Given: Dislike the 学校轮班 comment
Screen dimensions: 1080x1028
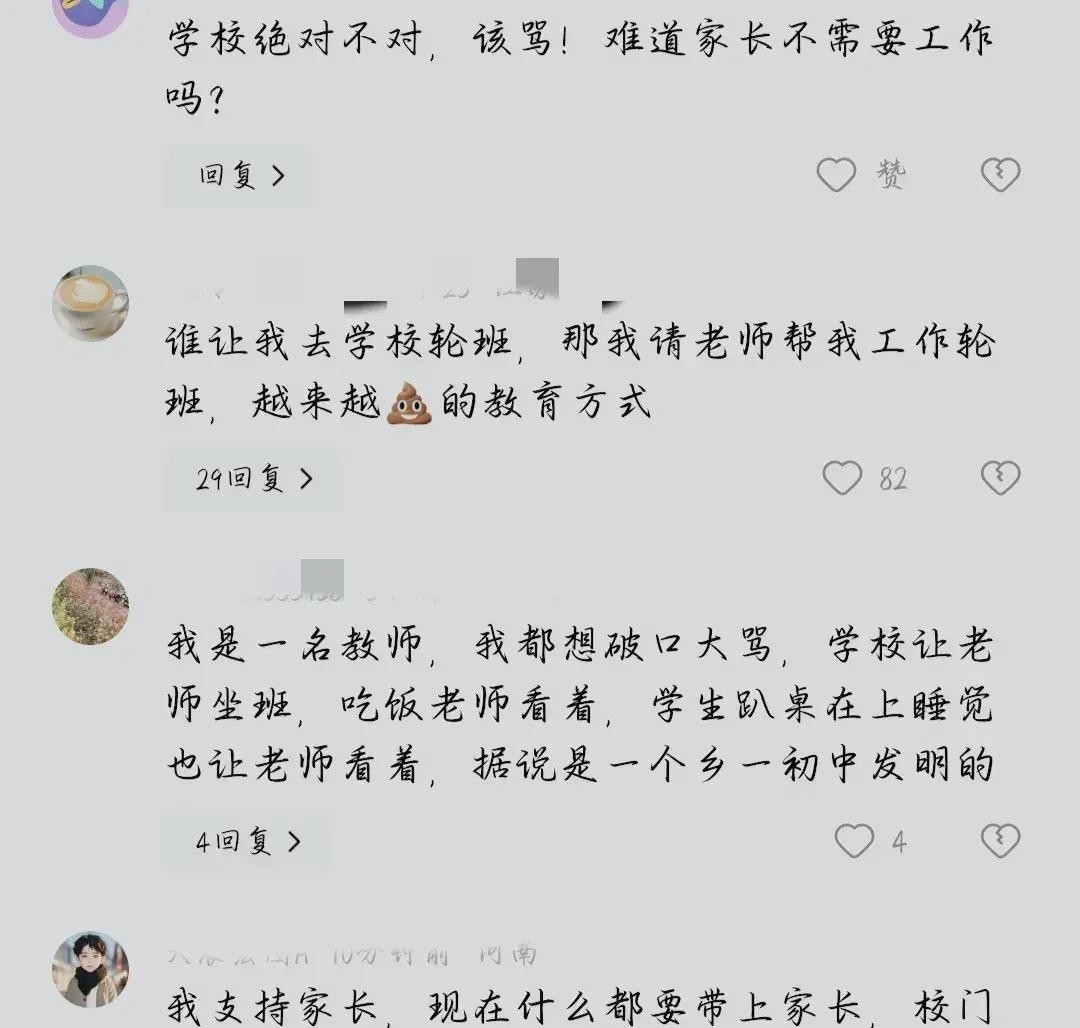Looking at the screenshot, I should click(999, 479).
